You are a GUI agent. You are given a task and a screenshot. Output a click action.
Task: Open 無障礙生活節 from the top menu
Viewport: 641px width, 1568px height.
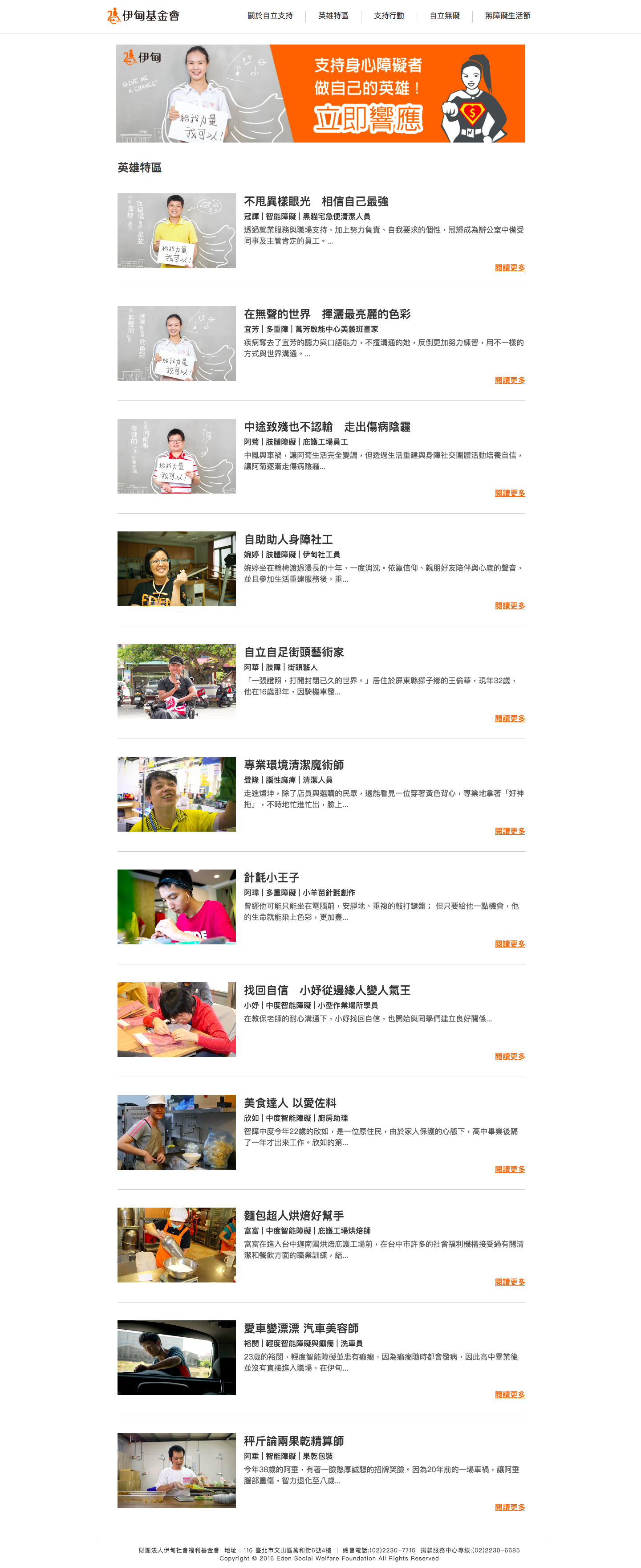[x=507, y=16]
